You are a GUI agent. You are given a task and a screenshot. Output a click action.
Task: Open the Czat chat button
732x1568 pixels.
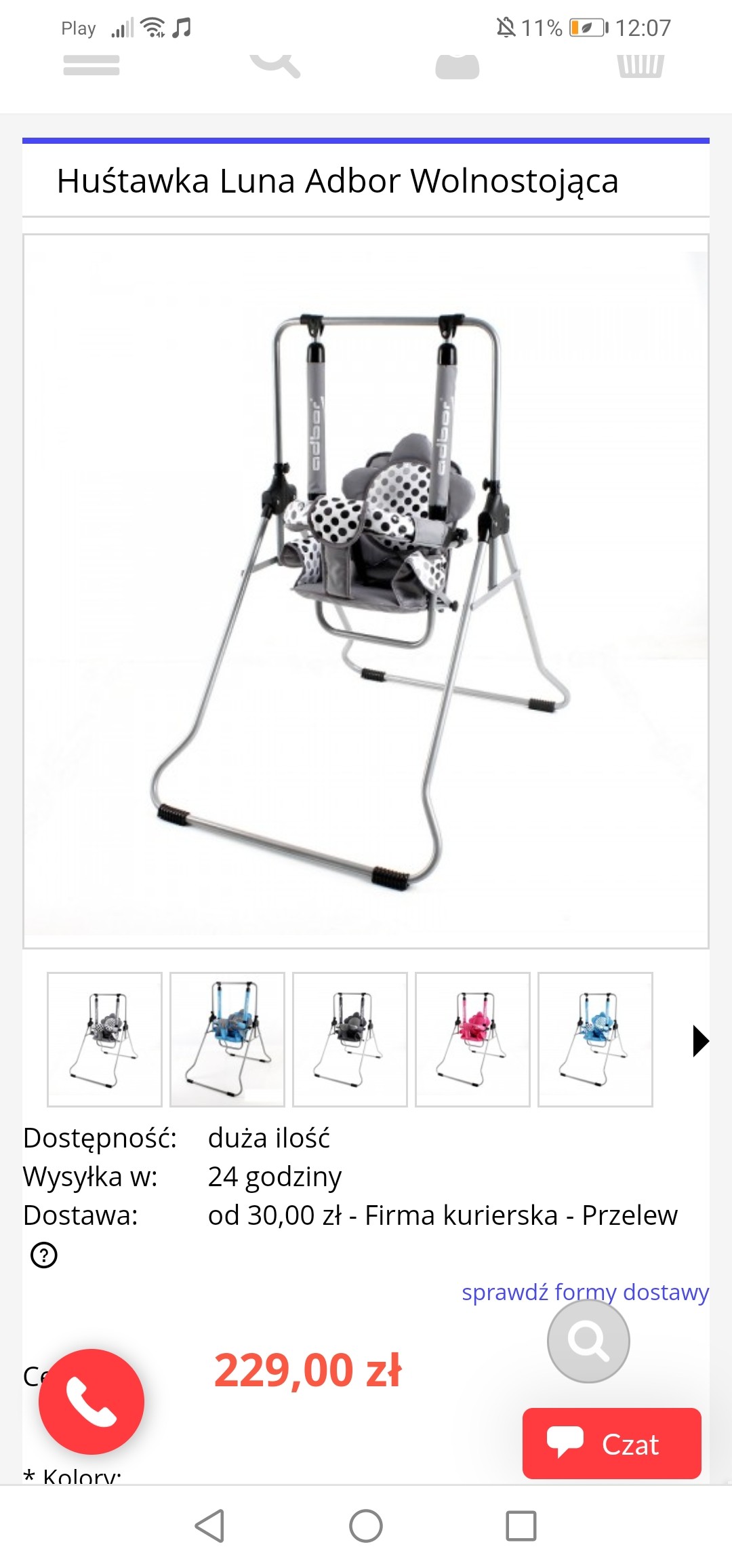pos(611,1444)
